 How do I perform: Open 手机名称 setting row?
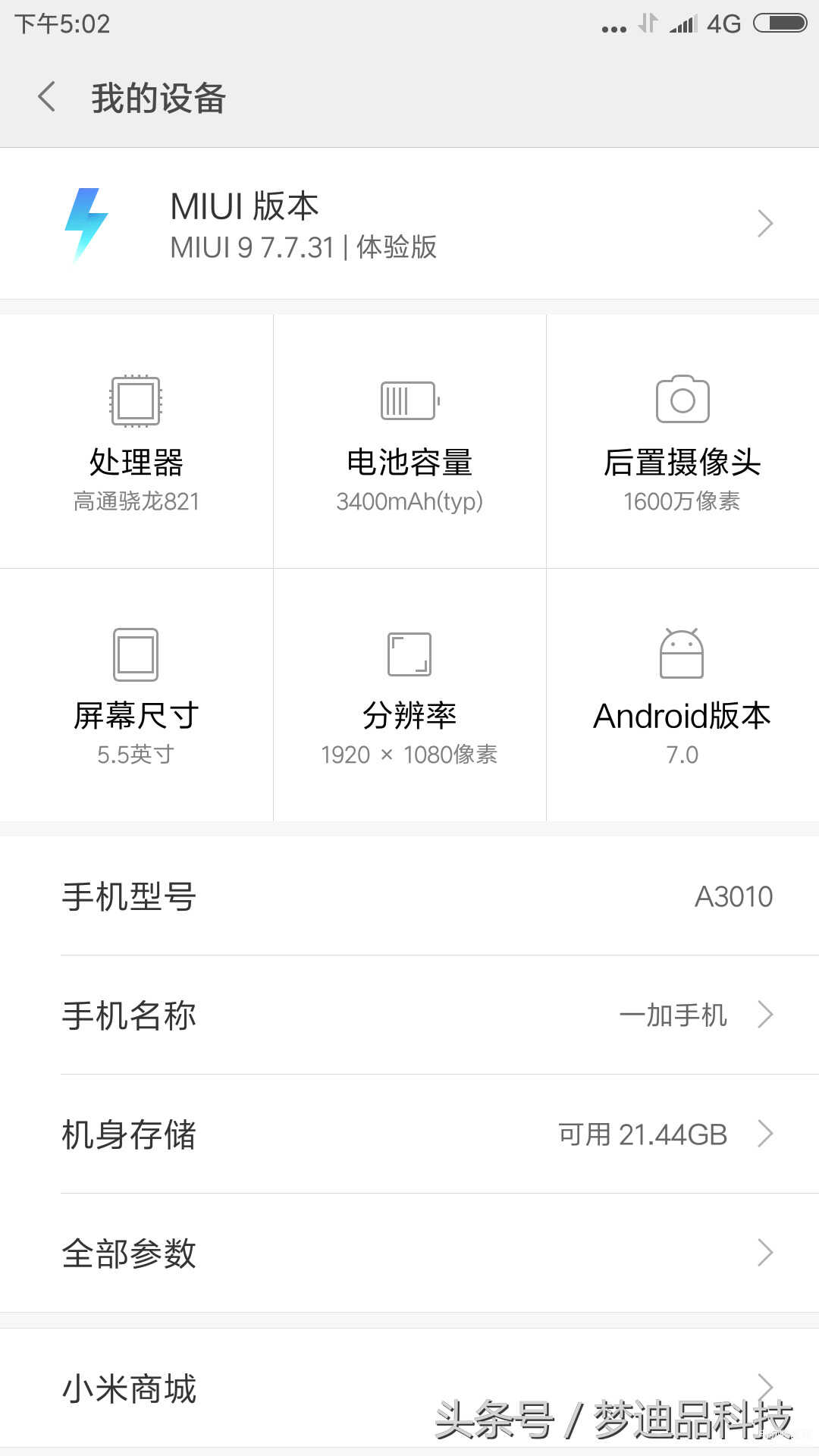click(409, 1015)
